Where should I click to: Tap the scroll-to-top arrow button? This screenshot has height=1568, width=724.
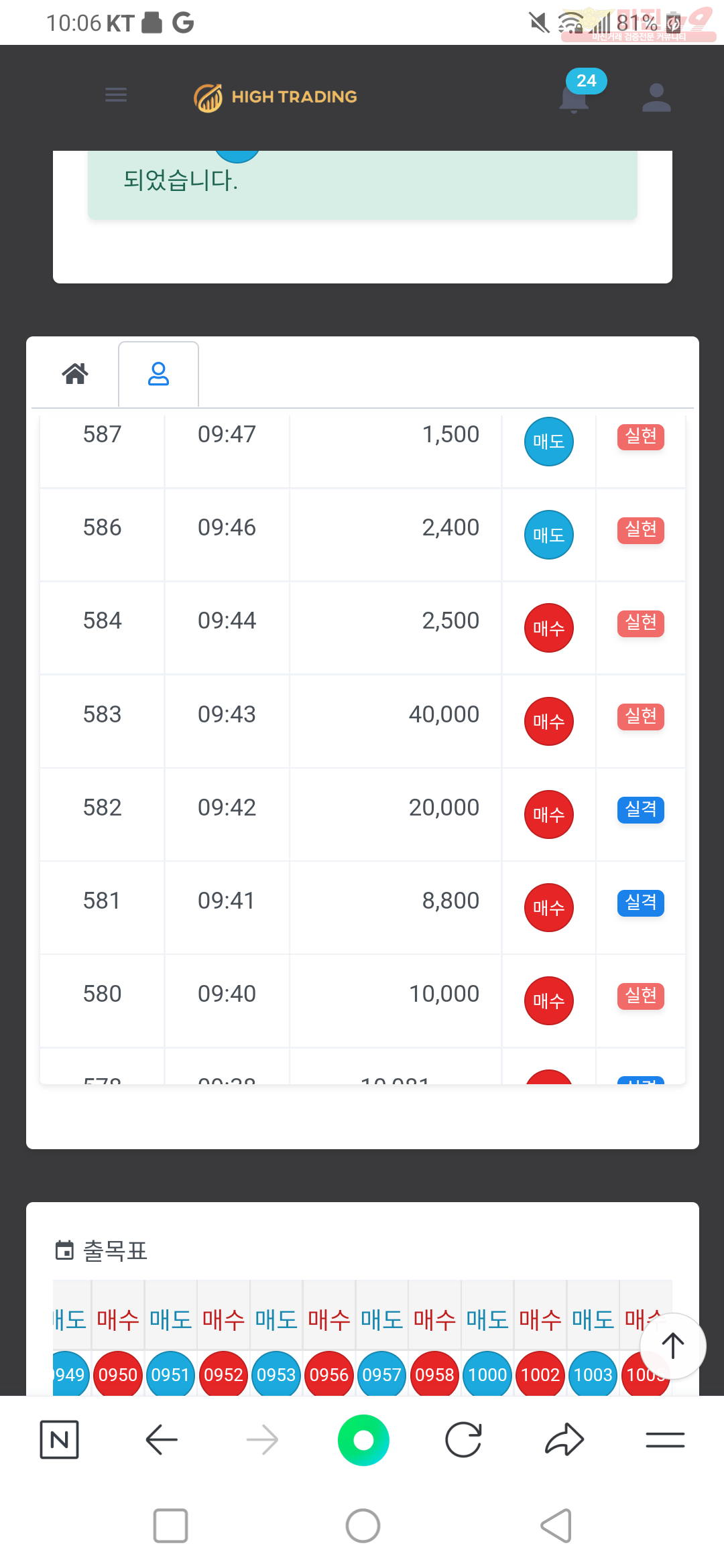coord(673,1346)
